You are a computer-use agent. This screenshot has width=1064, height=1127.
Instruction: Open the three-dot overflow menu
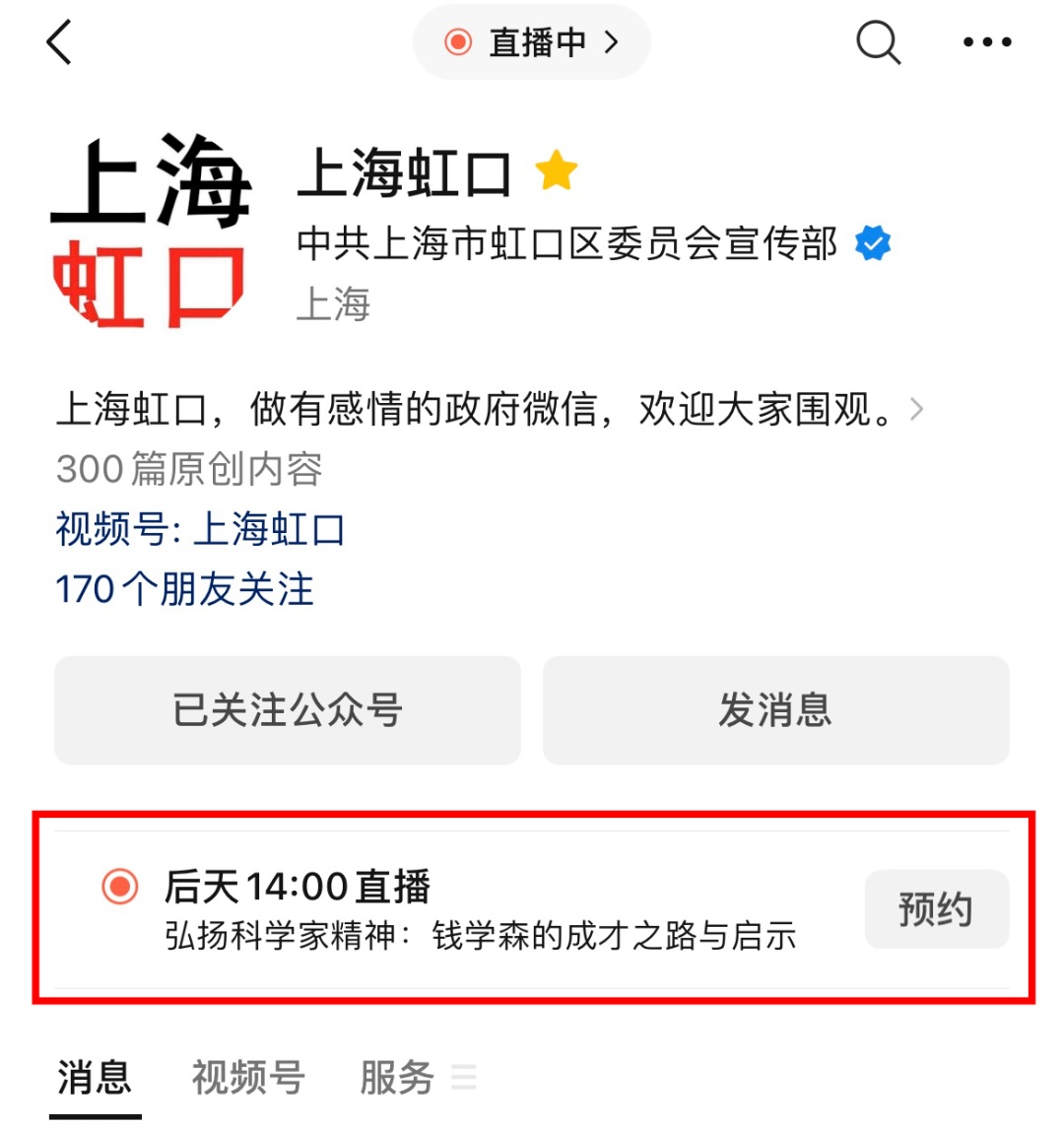tap(986, 42)
